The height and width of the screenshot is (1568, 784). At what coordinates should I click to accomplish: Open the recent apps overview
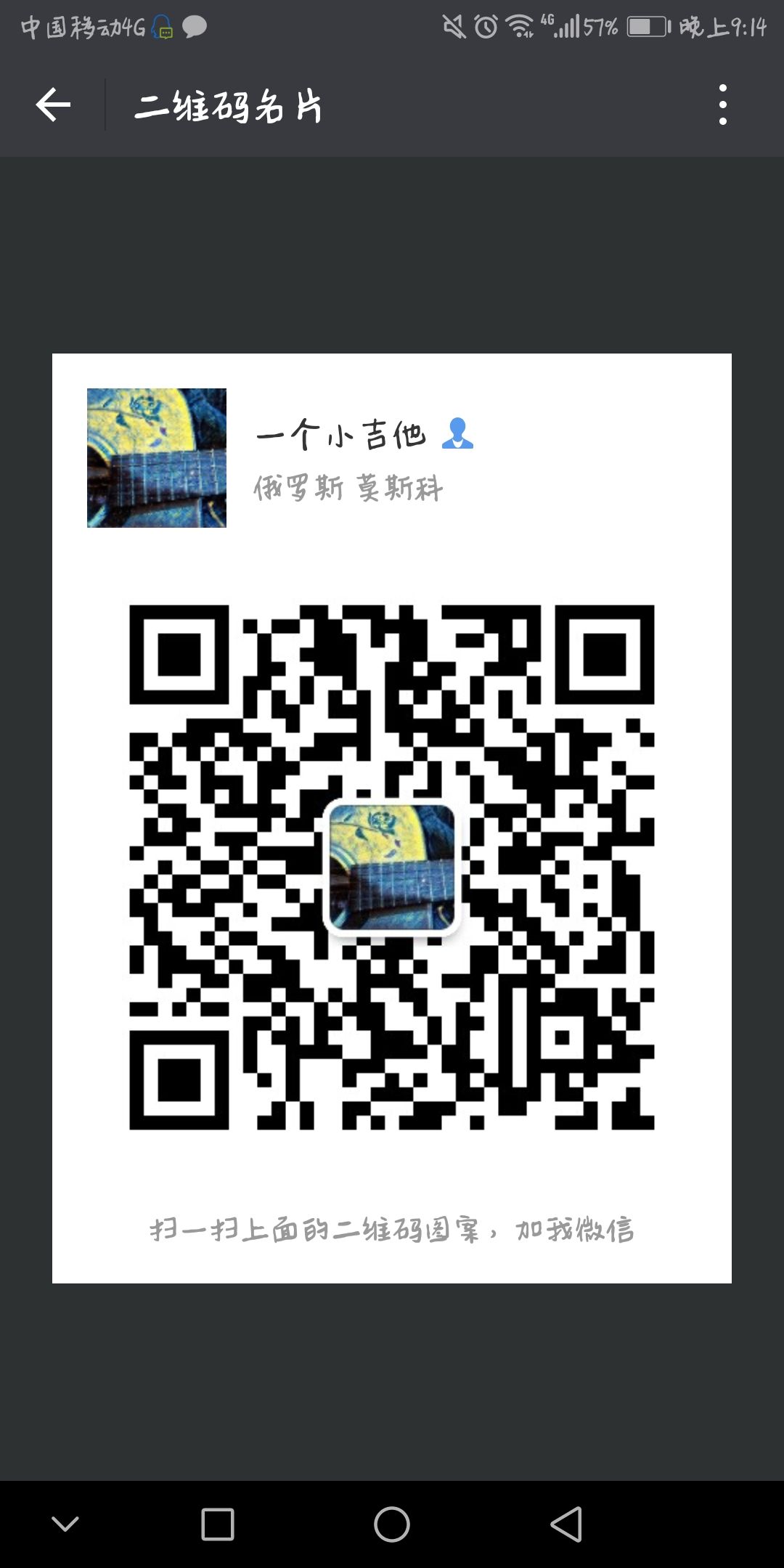pos(217,1524)
